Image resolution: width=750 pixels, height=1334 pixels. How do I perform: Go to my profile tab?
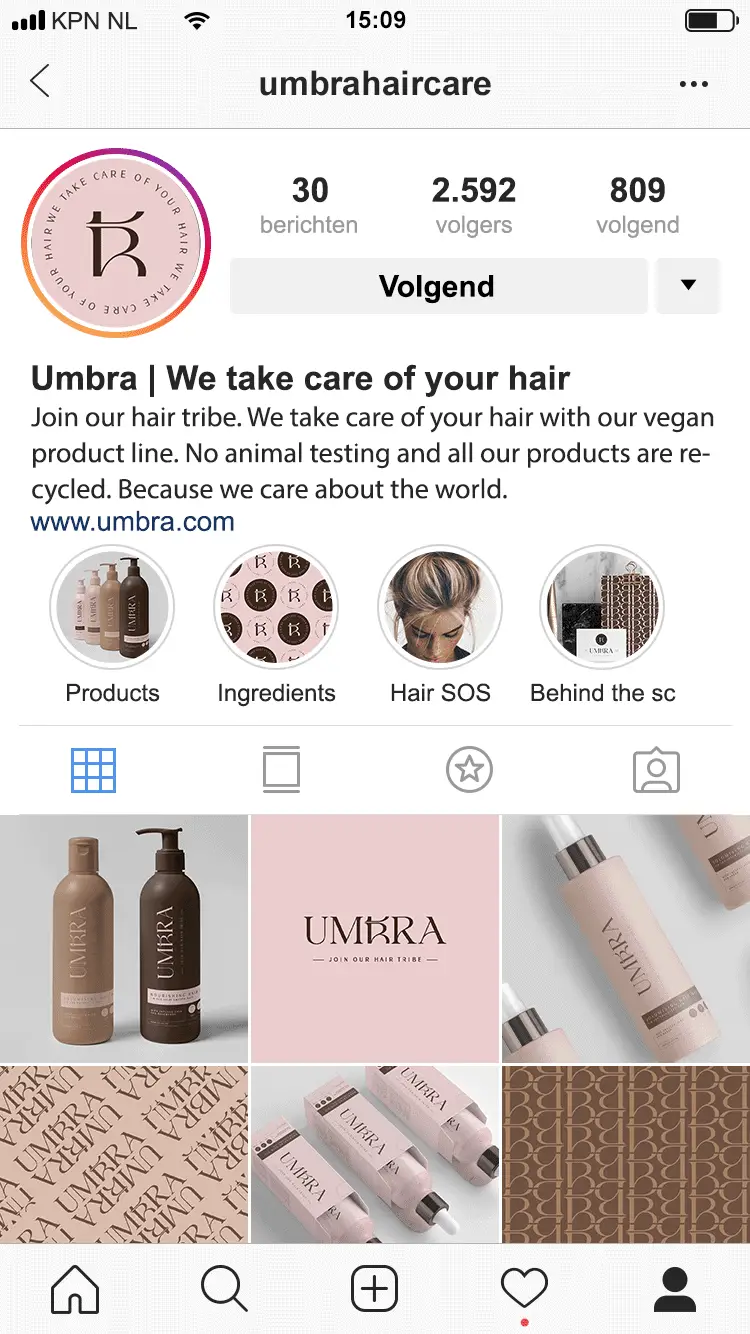pyautogui.click(x=674, y=1288)
